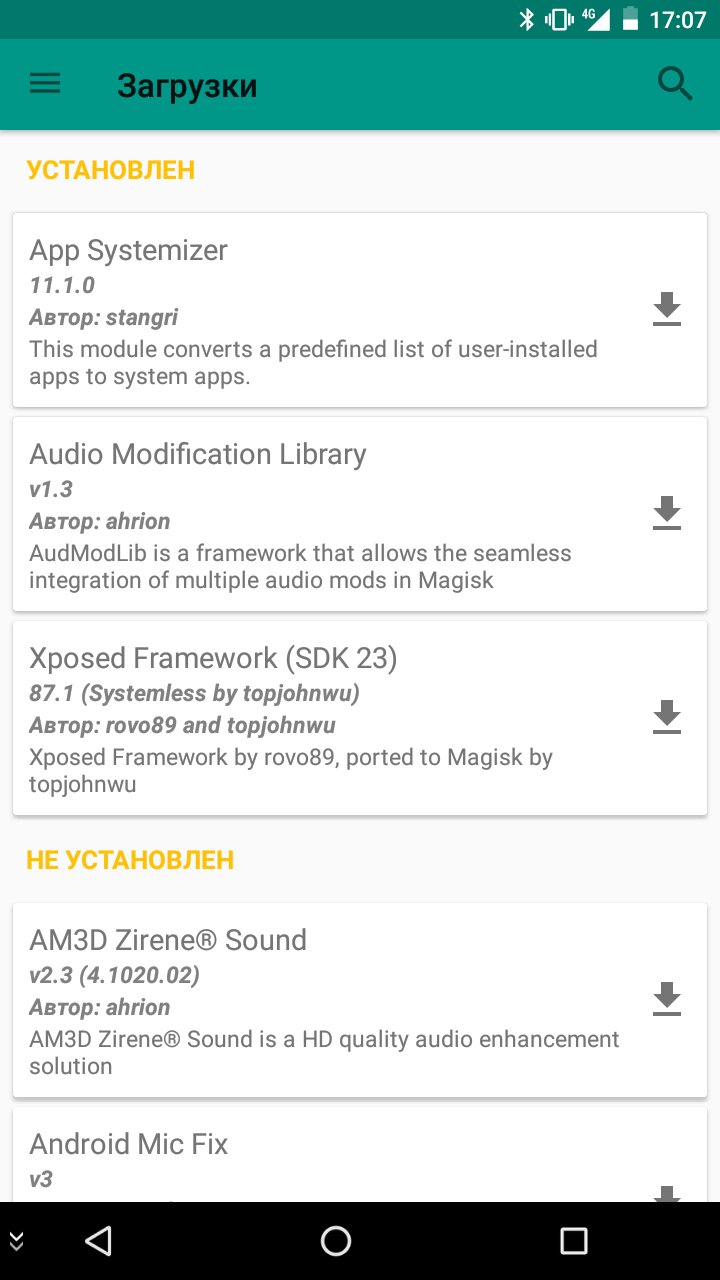Go back using the system back button
The height and width of the screenshot is (1280, 720).
click(x=98, y=1241)
